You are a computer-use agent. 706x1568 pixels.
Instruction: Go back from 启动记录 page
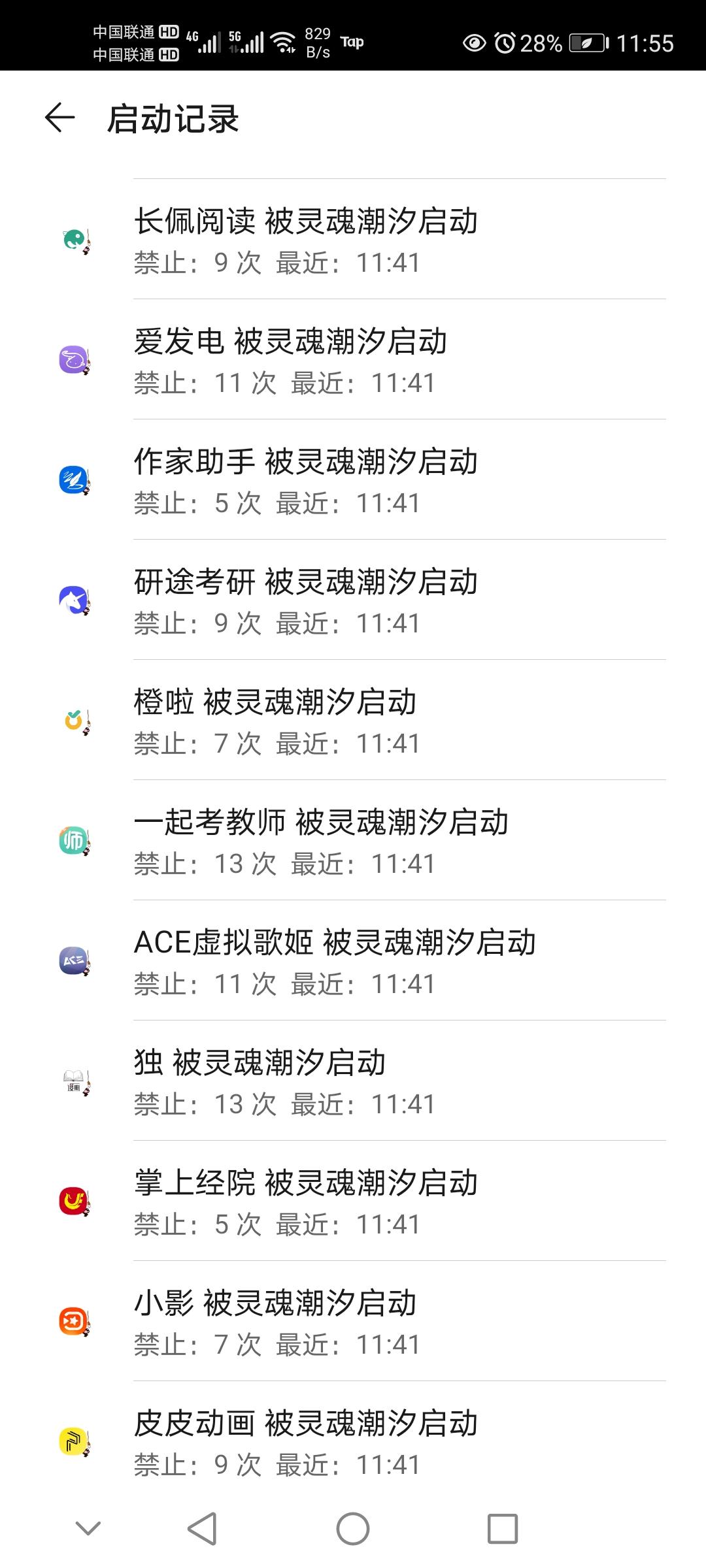(60, 118)
